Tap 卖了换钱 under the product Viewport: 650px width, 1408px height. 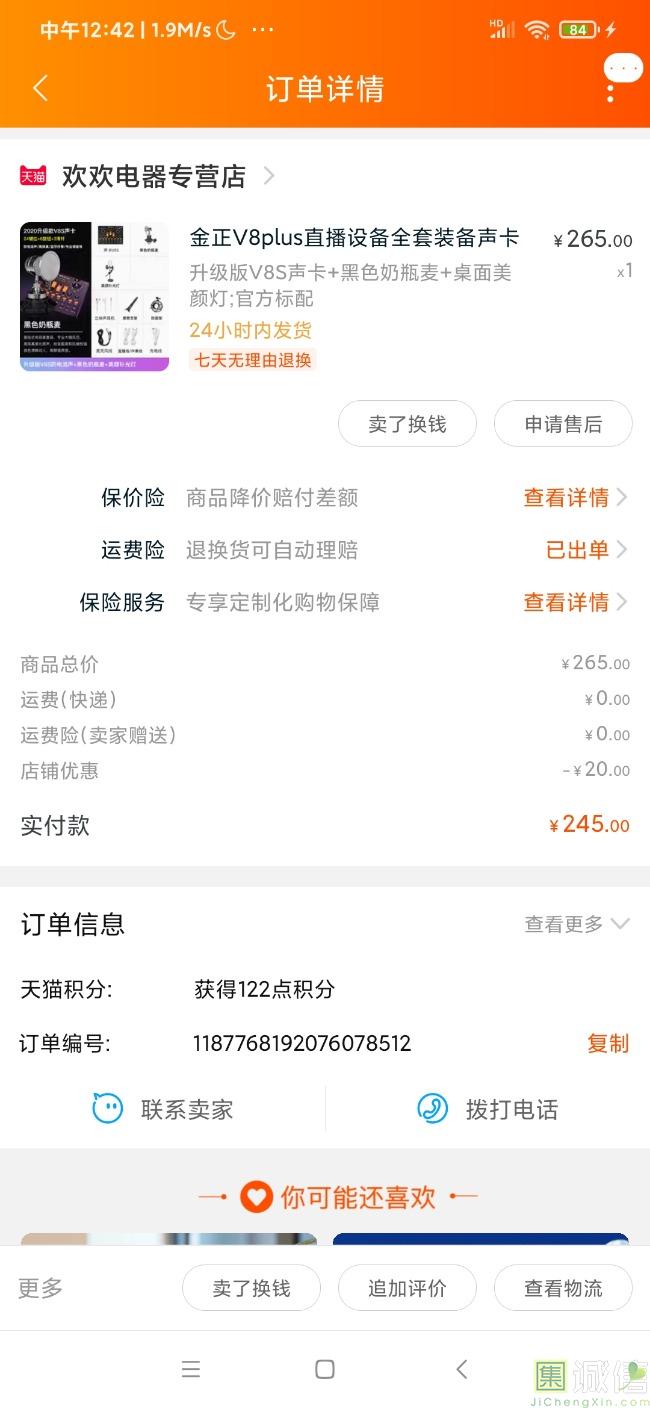(407, 424)
